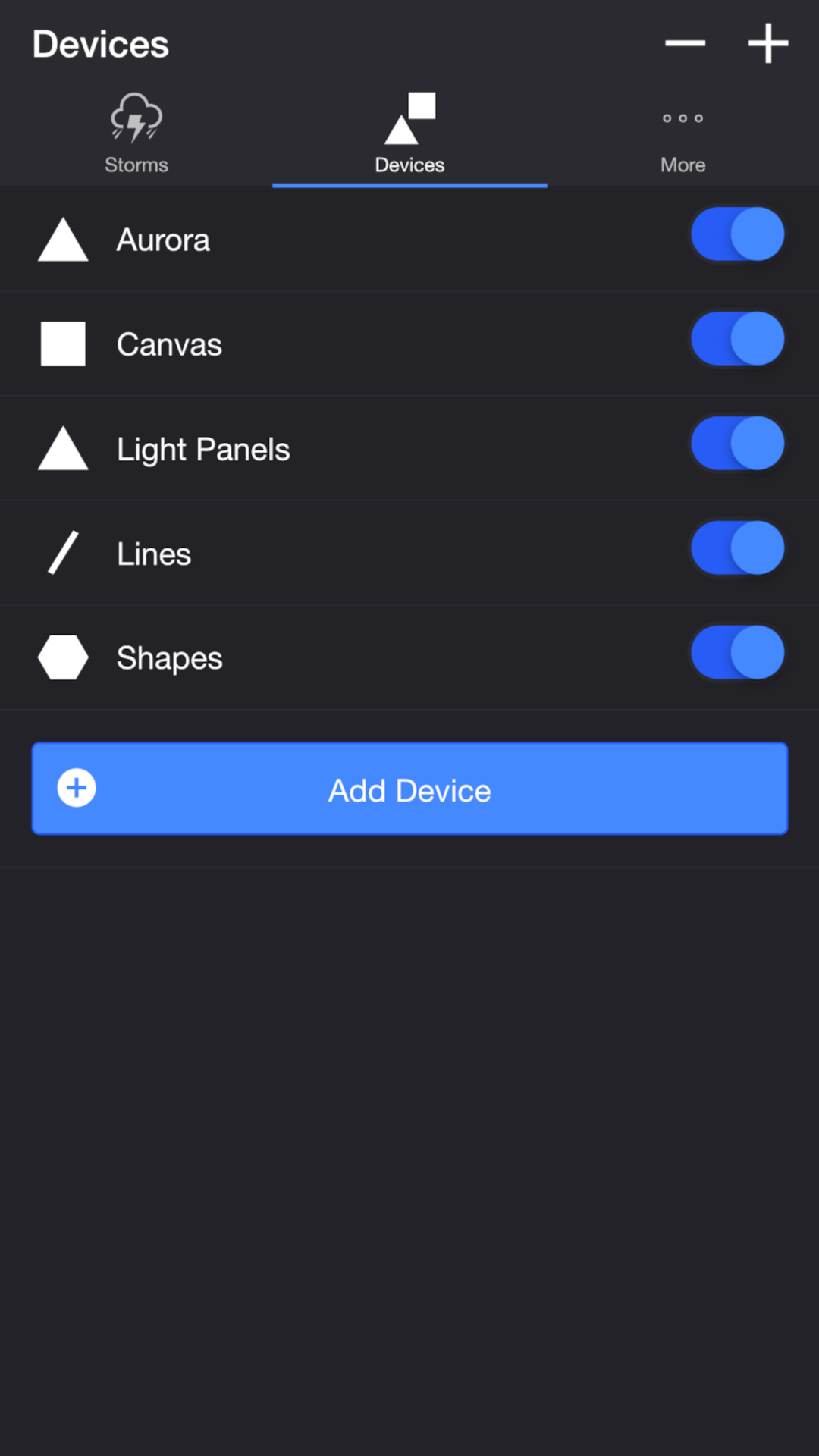
Task: Switch off the Lines device
Action: [x=737, y=548]
